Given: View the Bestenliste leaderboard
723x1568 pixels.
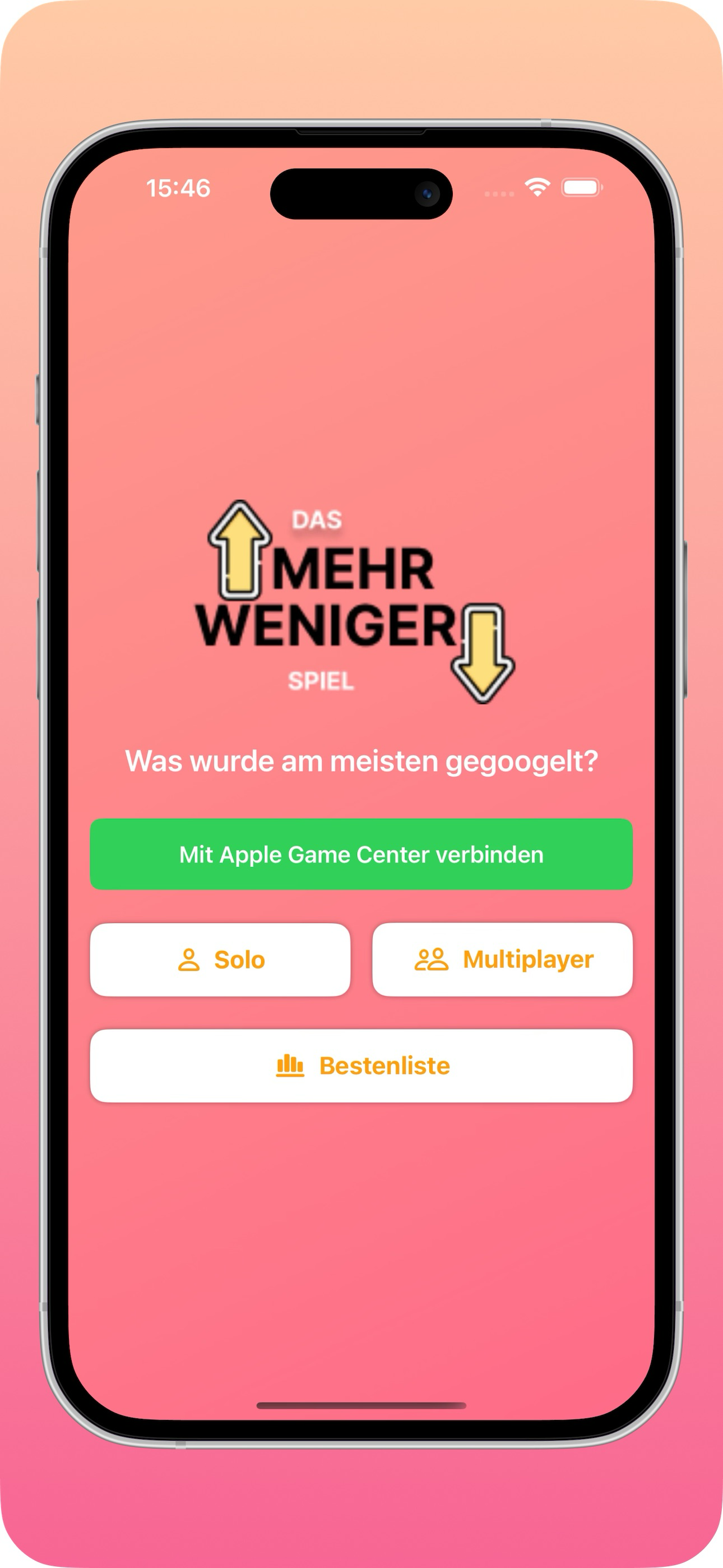Looking at the screenshot, I should [361, 1065].
